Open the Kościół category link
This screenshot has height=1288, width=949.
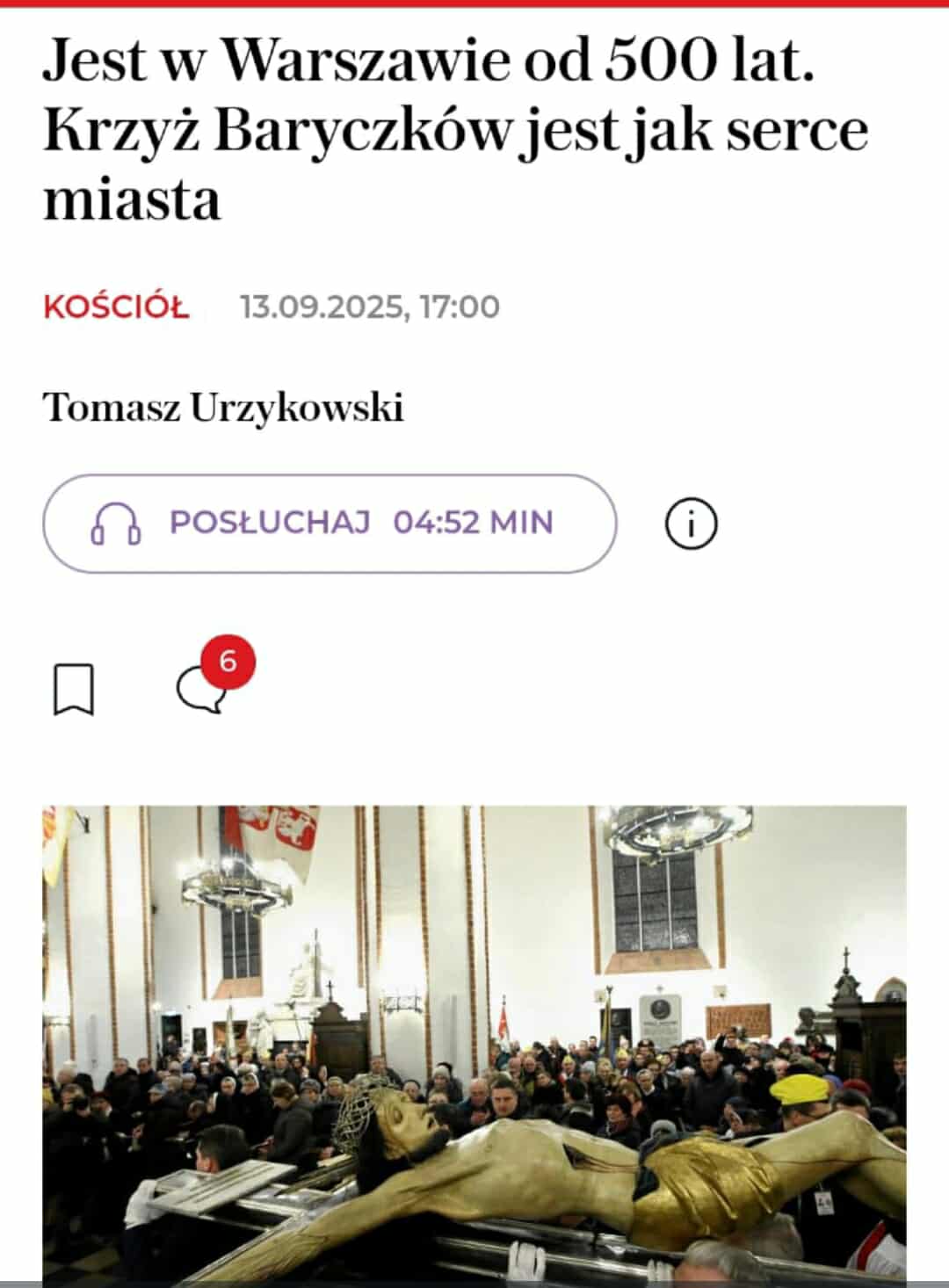[116, 308]
